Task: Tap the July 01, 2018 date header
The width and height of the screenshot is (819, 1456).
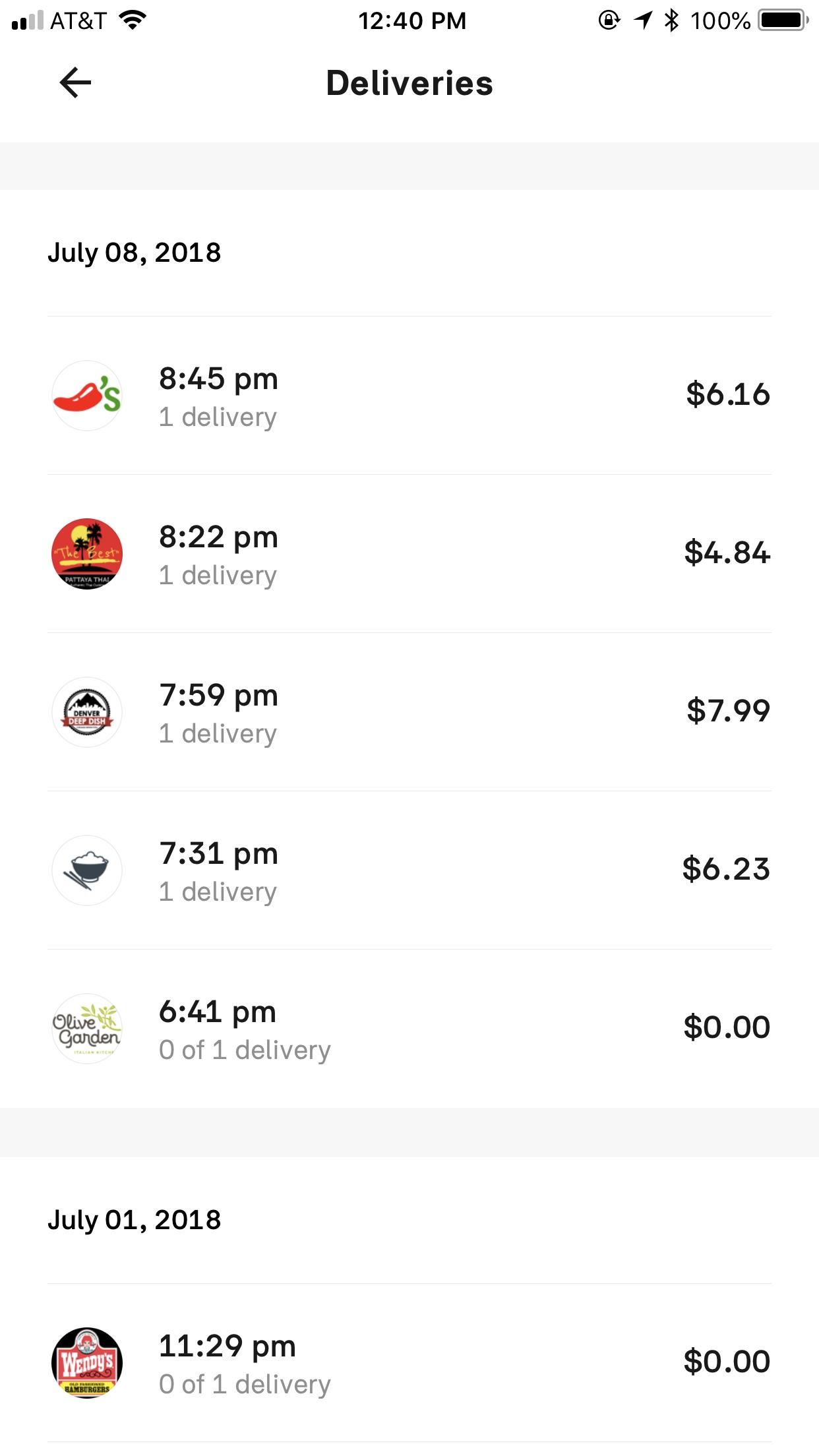Action: point(135,1220)
